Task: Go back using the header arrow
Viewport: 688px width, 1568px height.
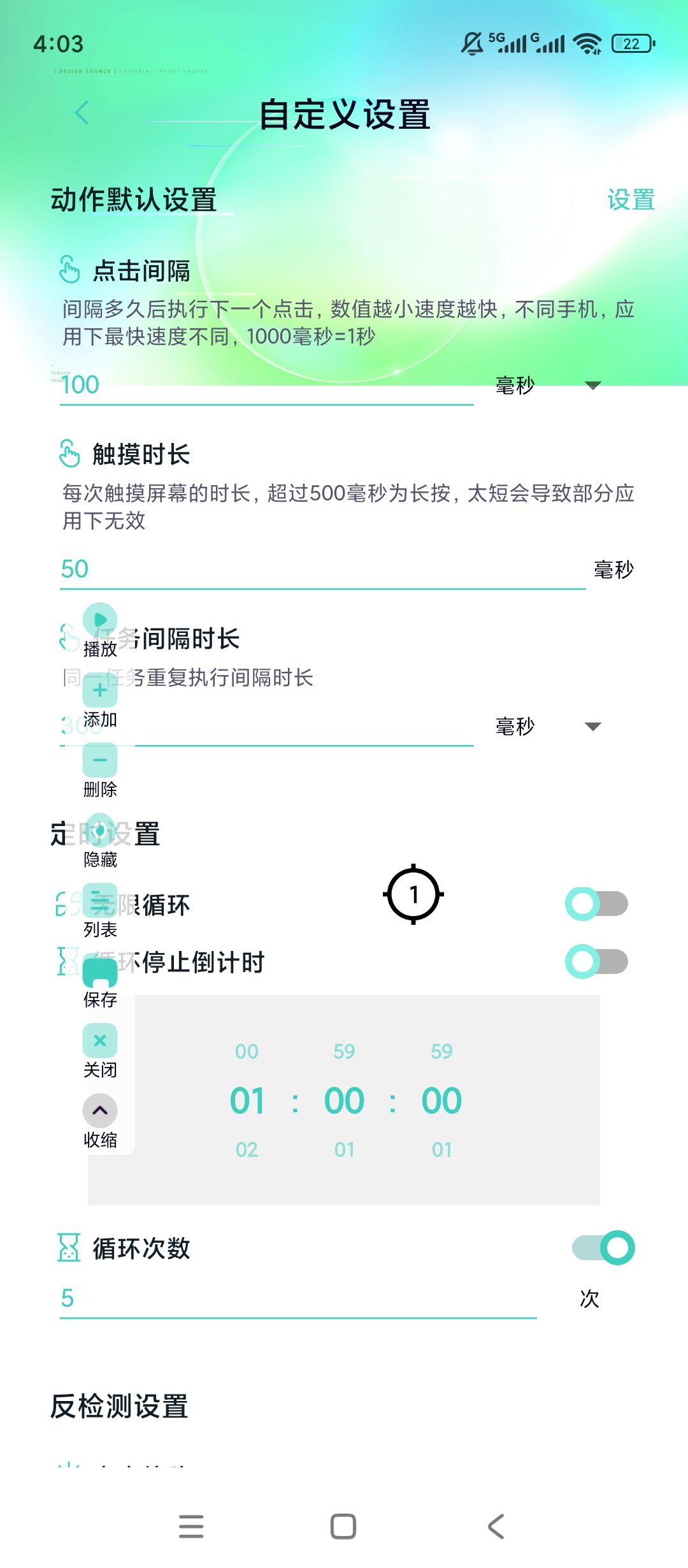Action: point(82,113)
